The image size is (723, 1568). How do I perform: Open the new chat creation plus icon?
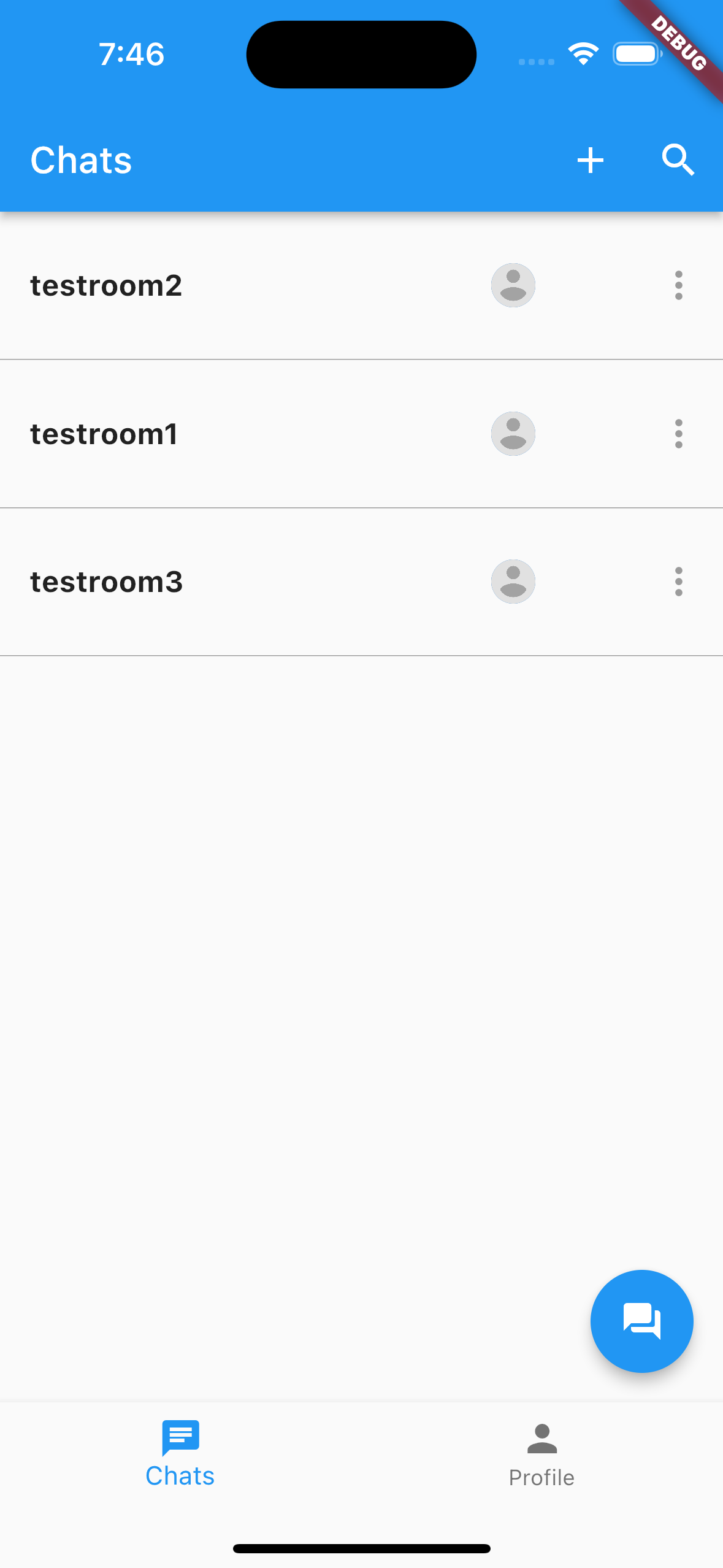pyautogui.click(x=590, y=160)
